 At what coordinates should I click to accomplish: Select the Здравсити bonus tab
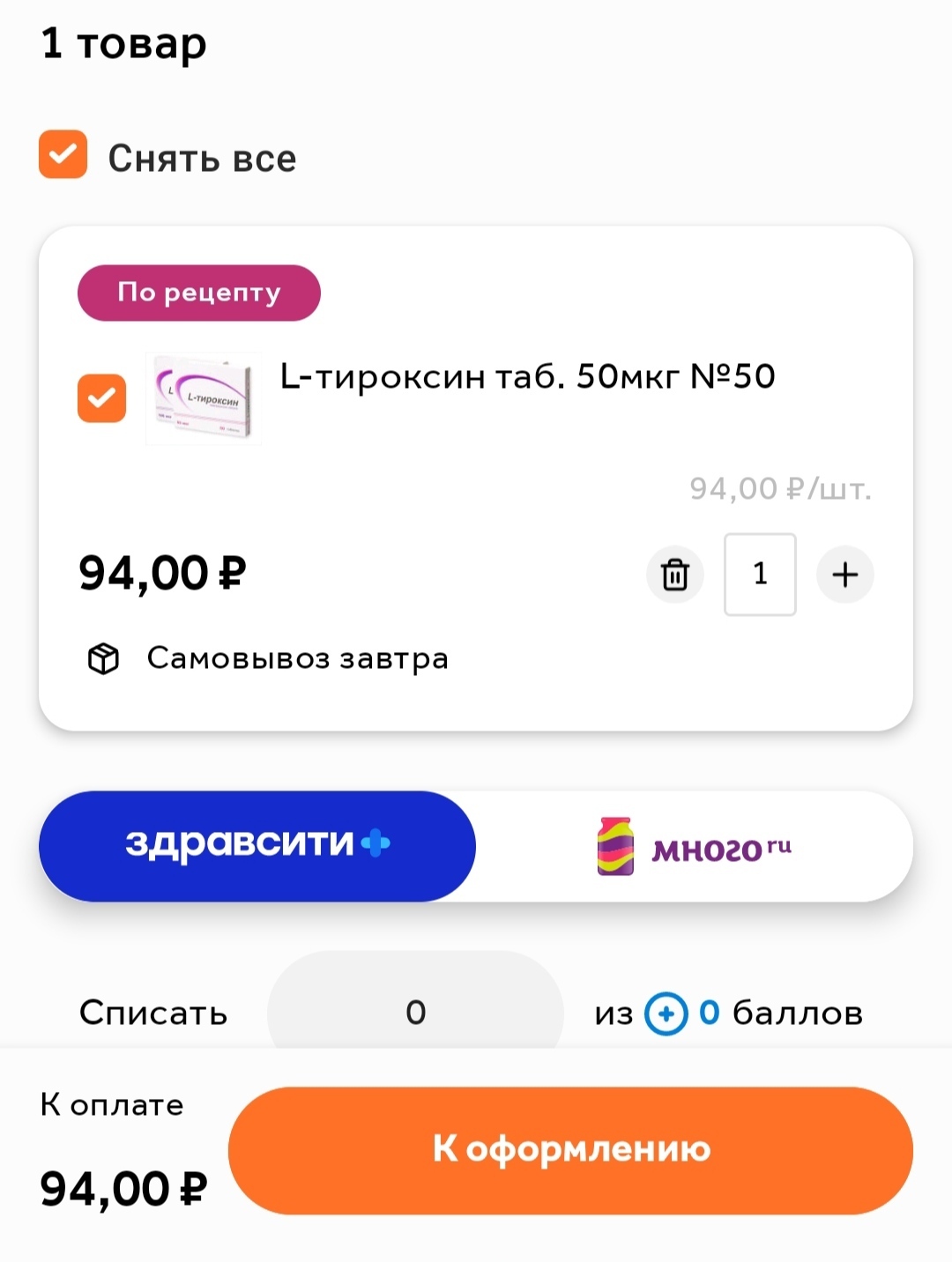pyautogui.click(x=257, y=846)
